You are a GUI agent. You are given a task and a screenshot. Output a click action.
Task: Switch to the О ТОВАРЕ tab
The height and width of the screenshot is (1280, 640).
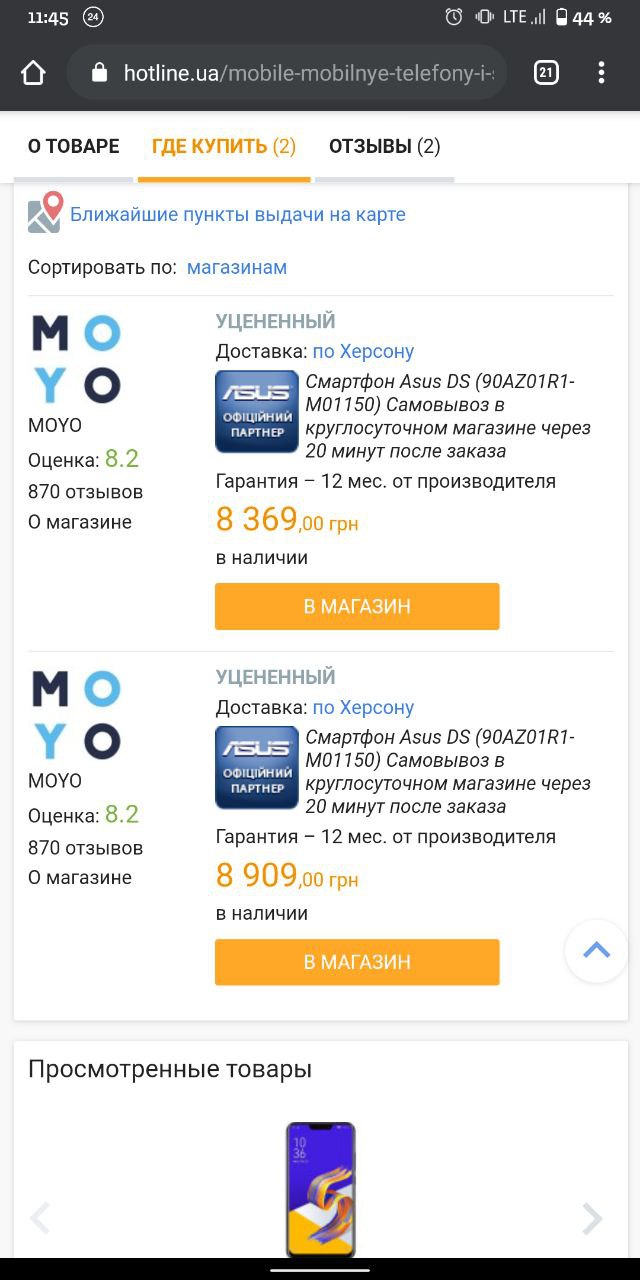click(x=73, y=147)
